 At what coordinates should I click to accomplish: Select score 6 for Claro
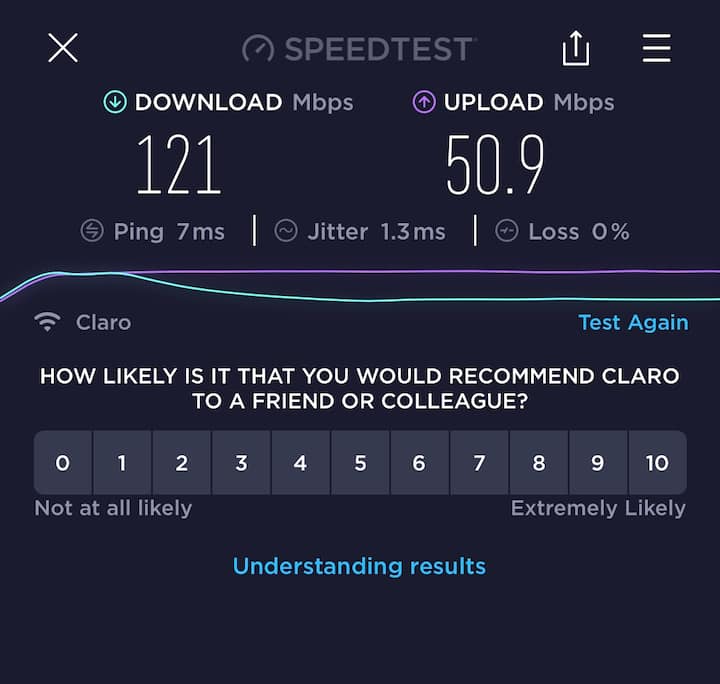[x=419, y=463]
